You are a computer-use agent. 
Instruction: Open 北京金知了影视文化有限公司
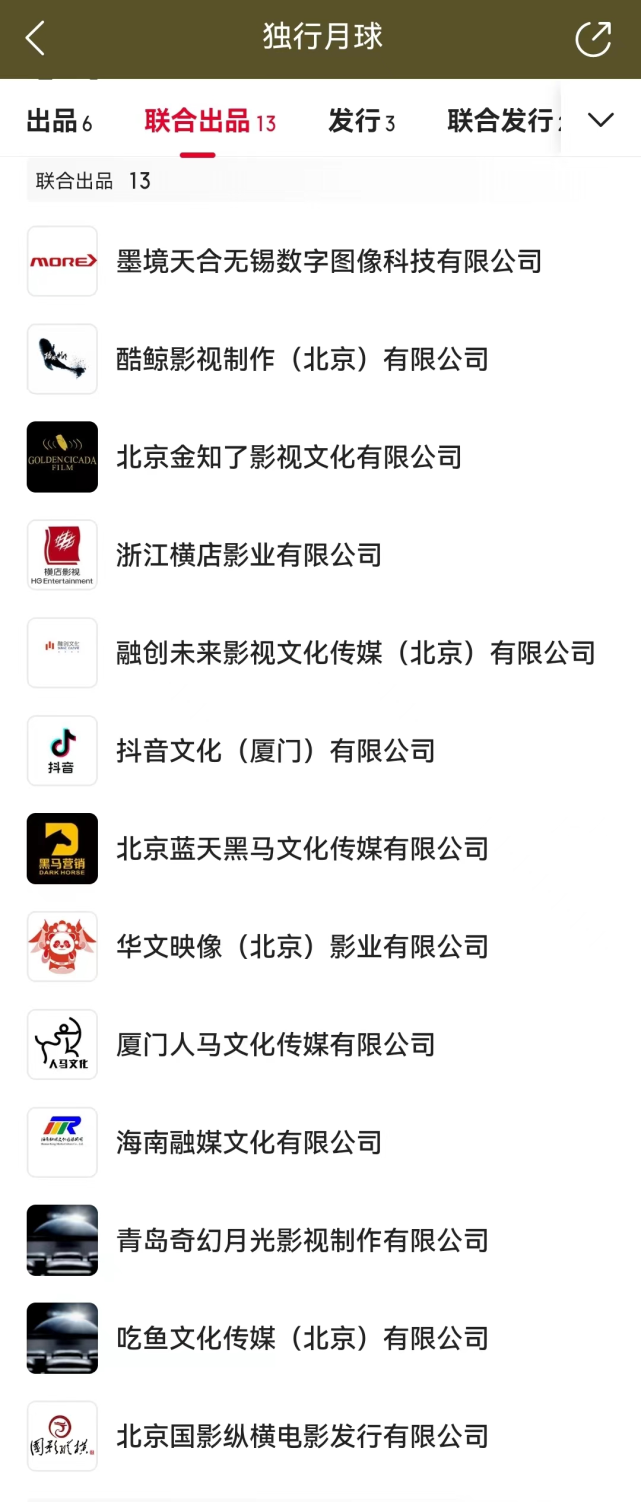289,457
